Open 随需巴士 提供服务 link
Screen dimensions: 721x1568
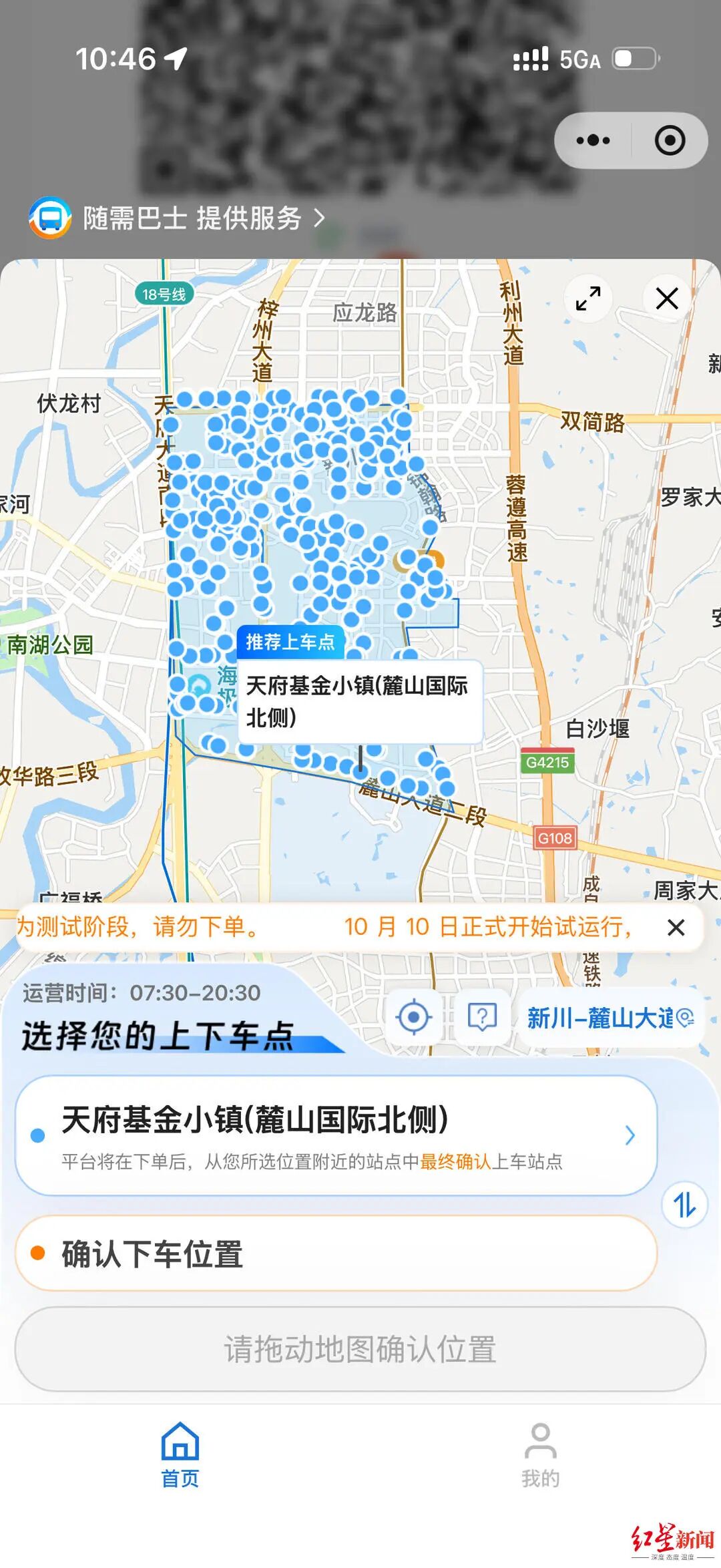coord(178,218)
